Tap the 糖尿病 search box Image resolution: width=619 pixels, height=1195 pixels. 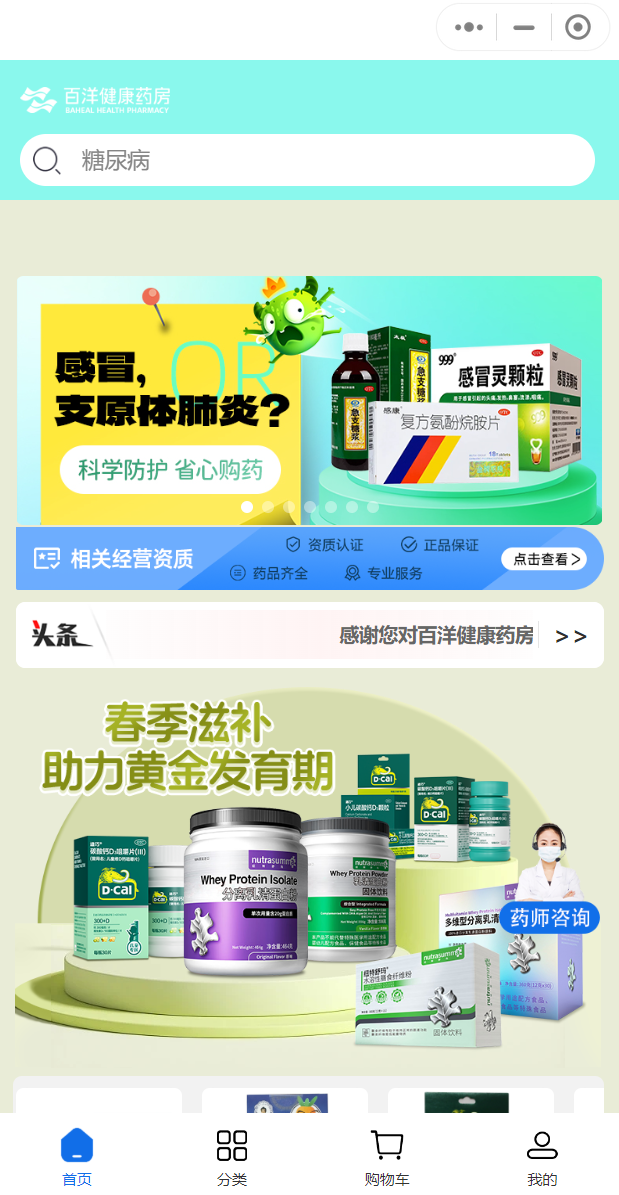tap(308, 160)
